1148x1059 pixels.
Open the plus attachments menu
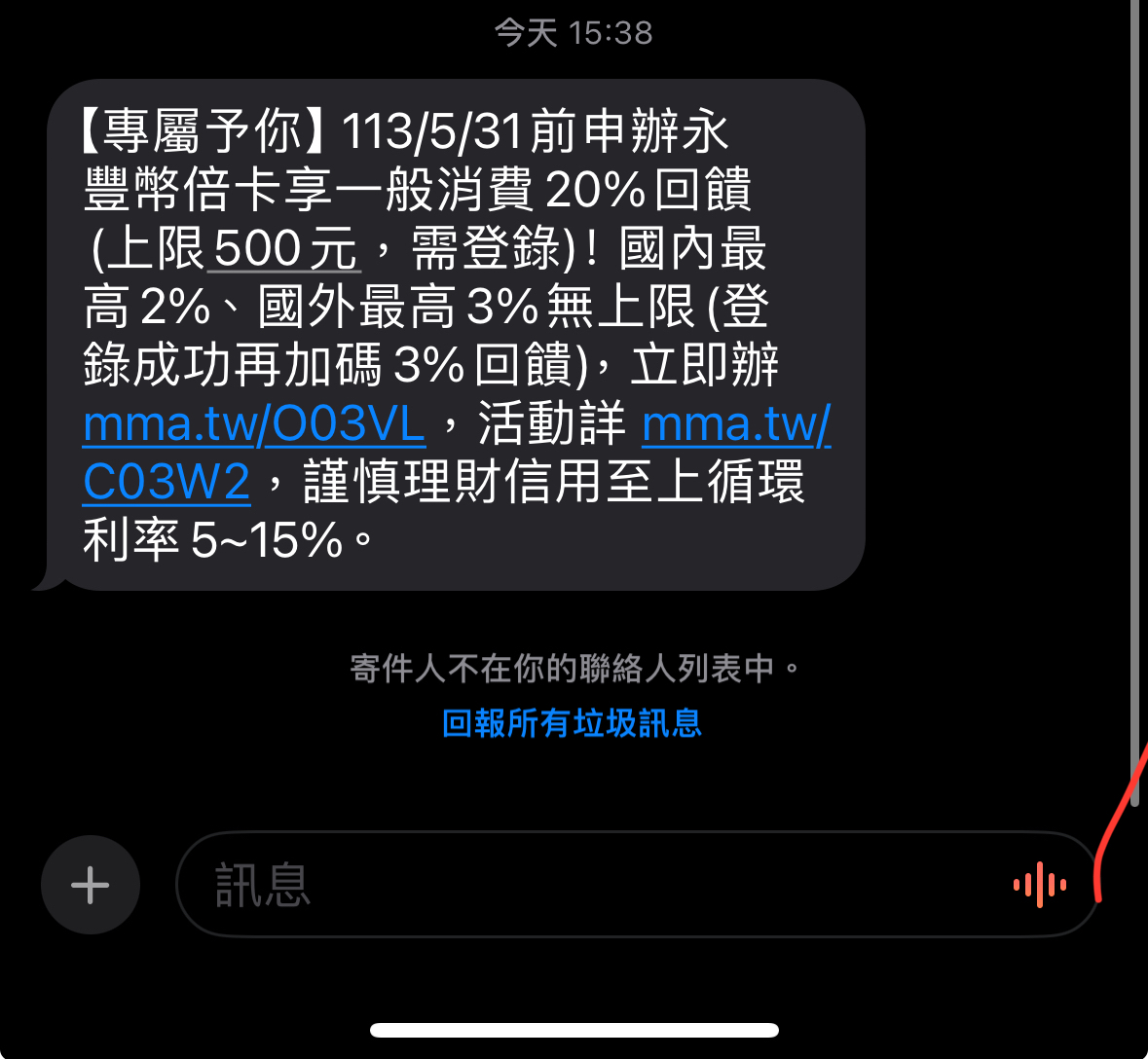pos(91,885)
